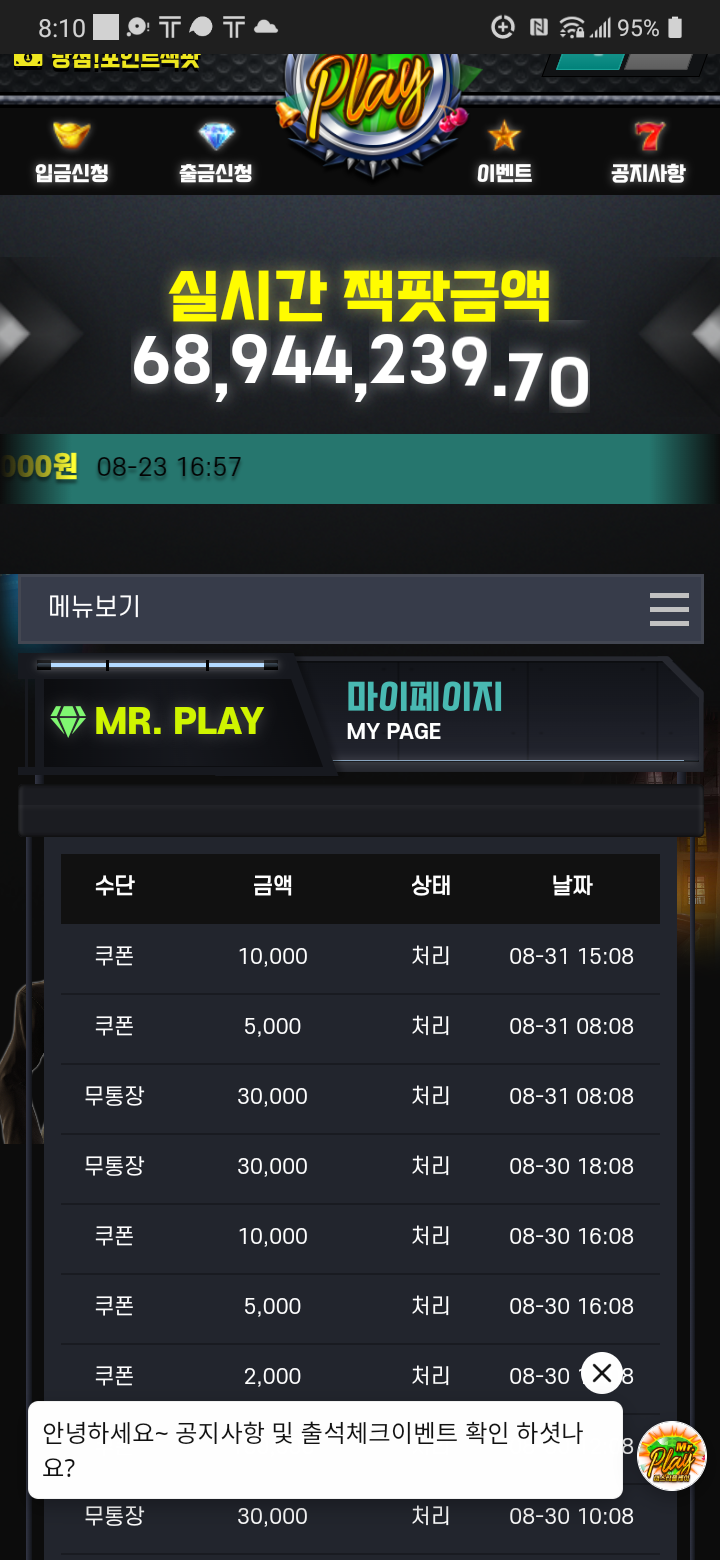
Task: Go to 이벤트 events page
Action: (504, 153)
